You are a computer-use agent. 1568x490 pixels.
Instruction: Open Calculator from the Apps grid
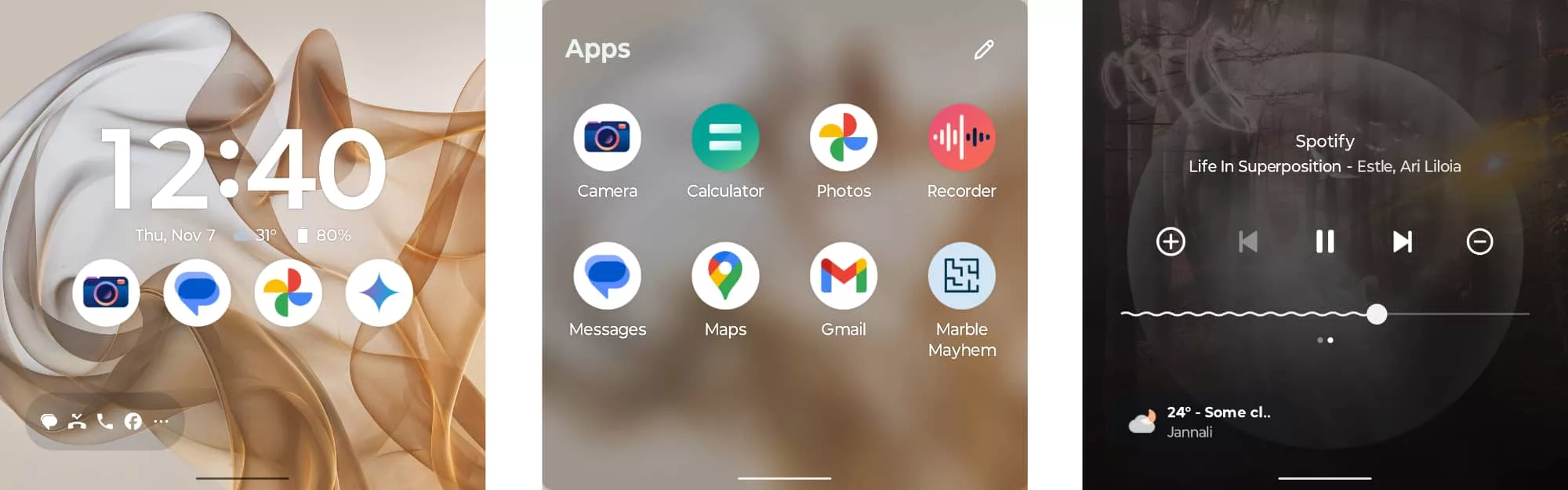click(x=725, y=138)
